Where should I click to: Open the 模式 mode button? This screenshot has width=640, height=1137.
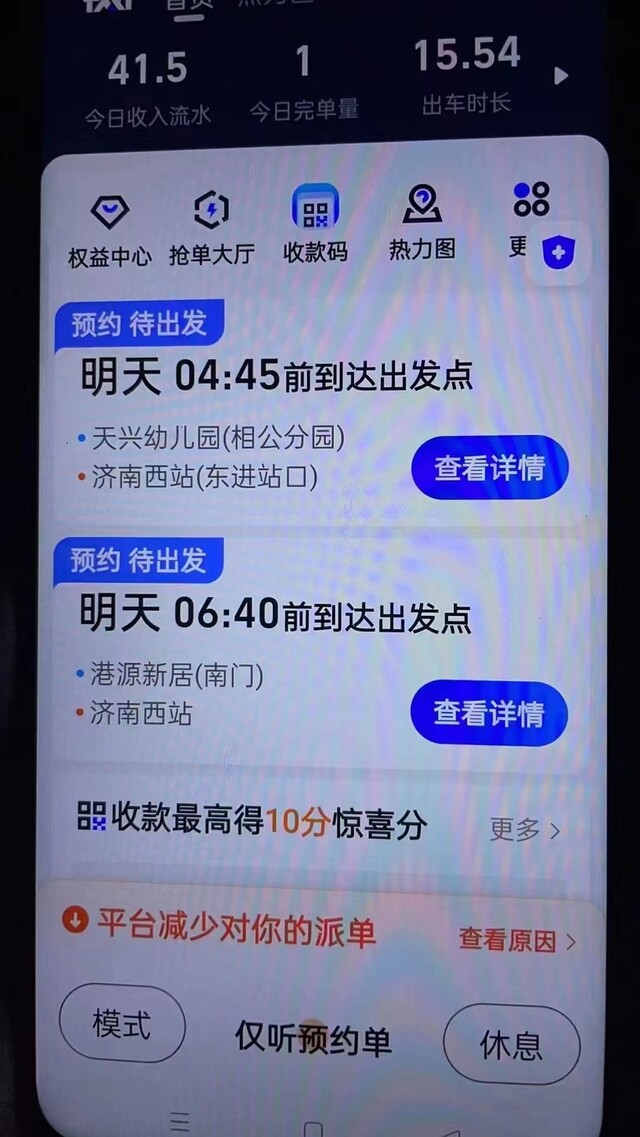(x=122, y=1023)
